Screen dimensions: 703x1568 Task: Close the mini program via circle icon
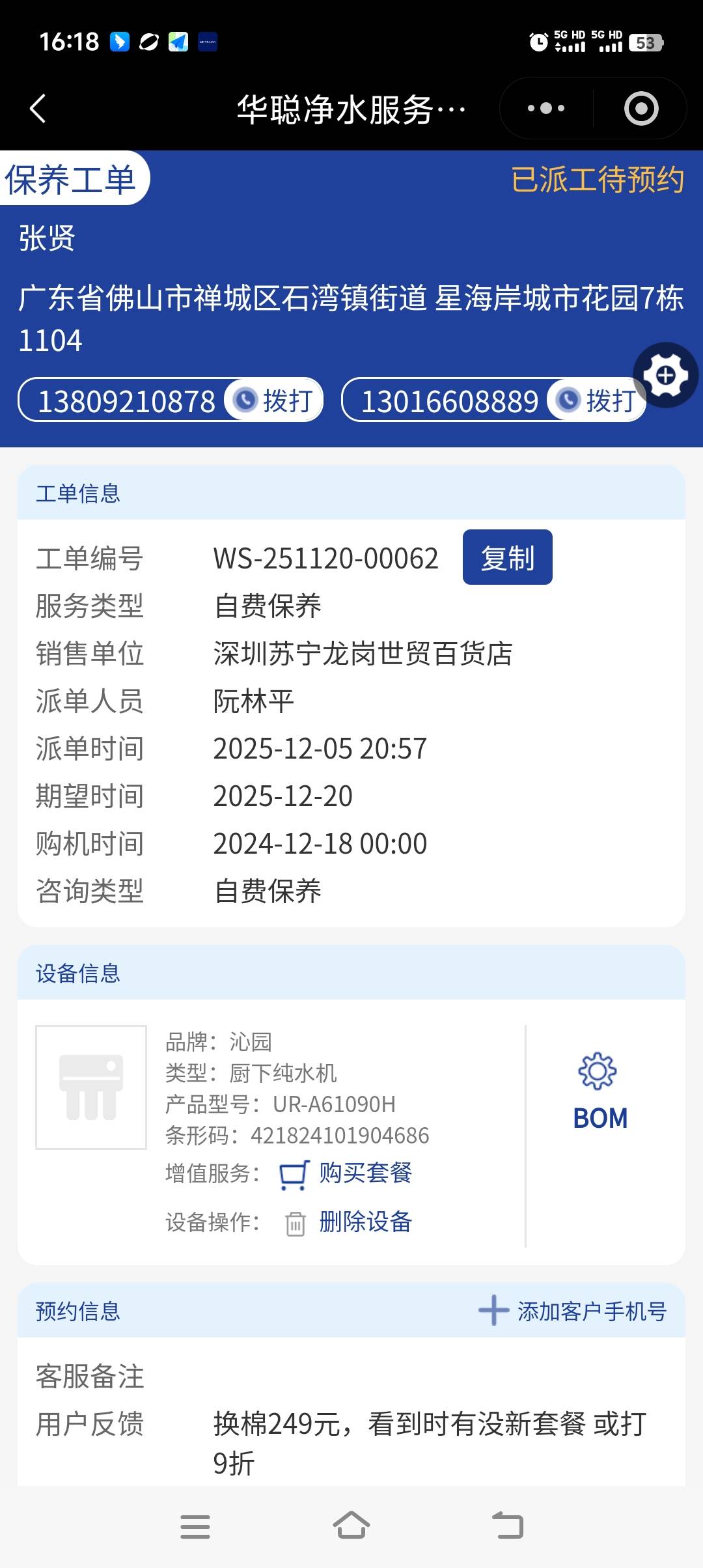pos(641,108)
